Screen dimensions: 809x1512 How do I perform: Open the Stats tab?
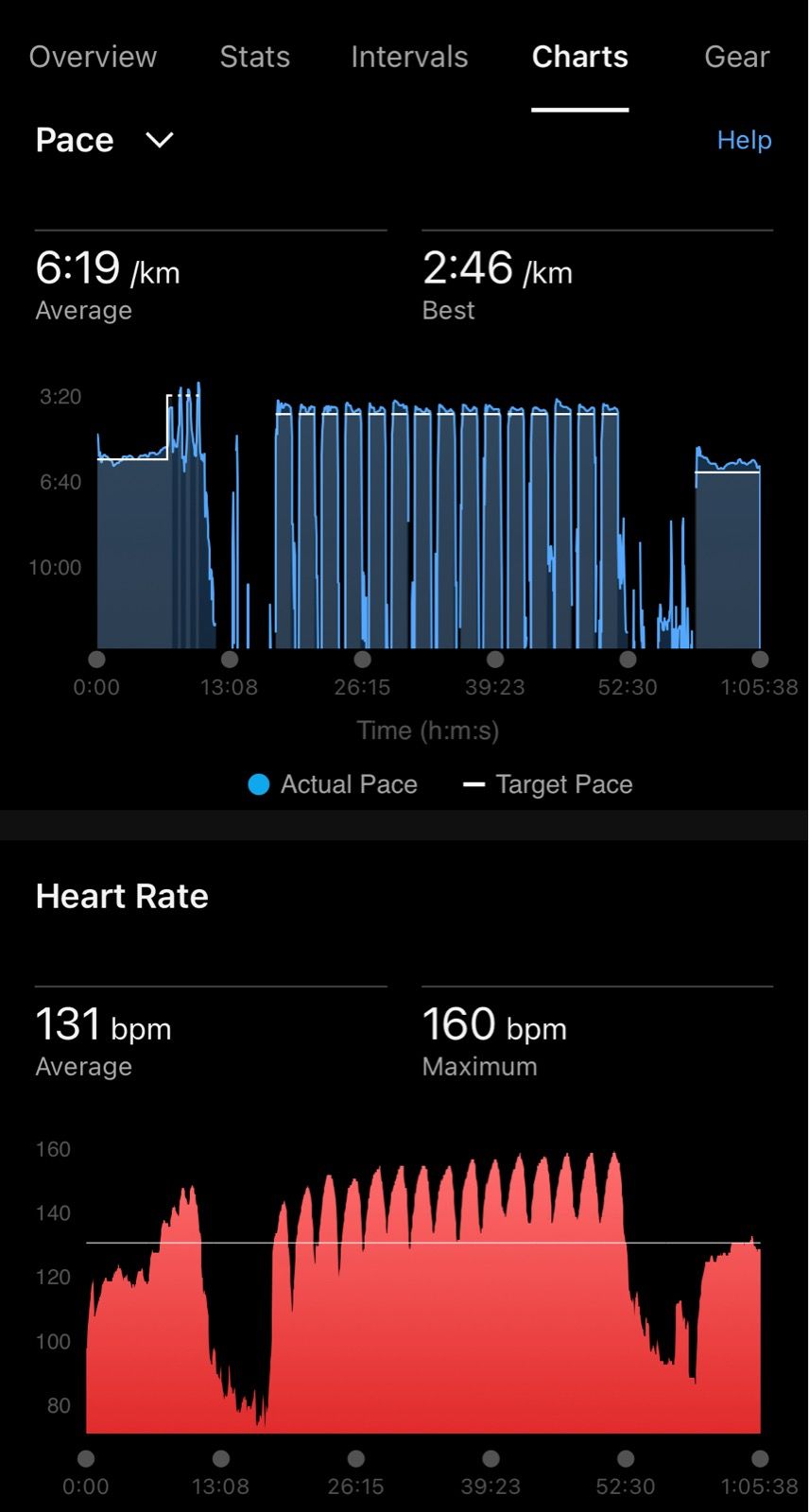(x=254, y=57)
